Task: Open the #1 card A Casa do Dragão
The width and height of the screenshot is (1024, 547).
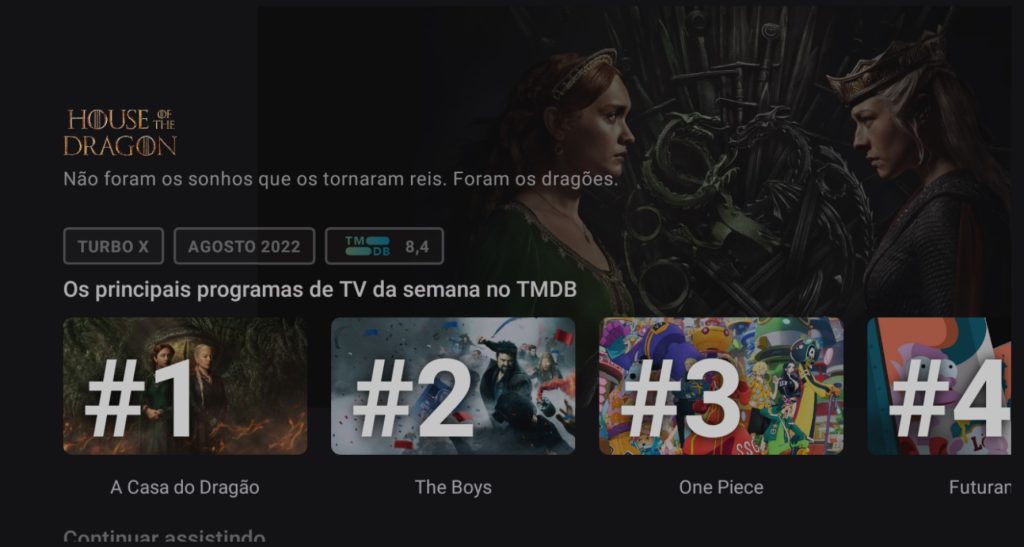Action: pyautogui.click(x=185, y=386)
